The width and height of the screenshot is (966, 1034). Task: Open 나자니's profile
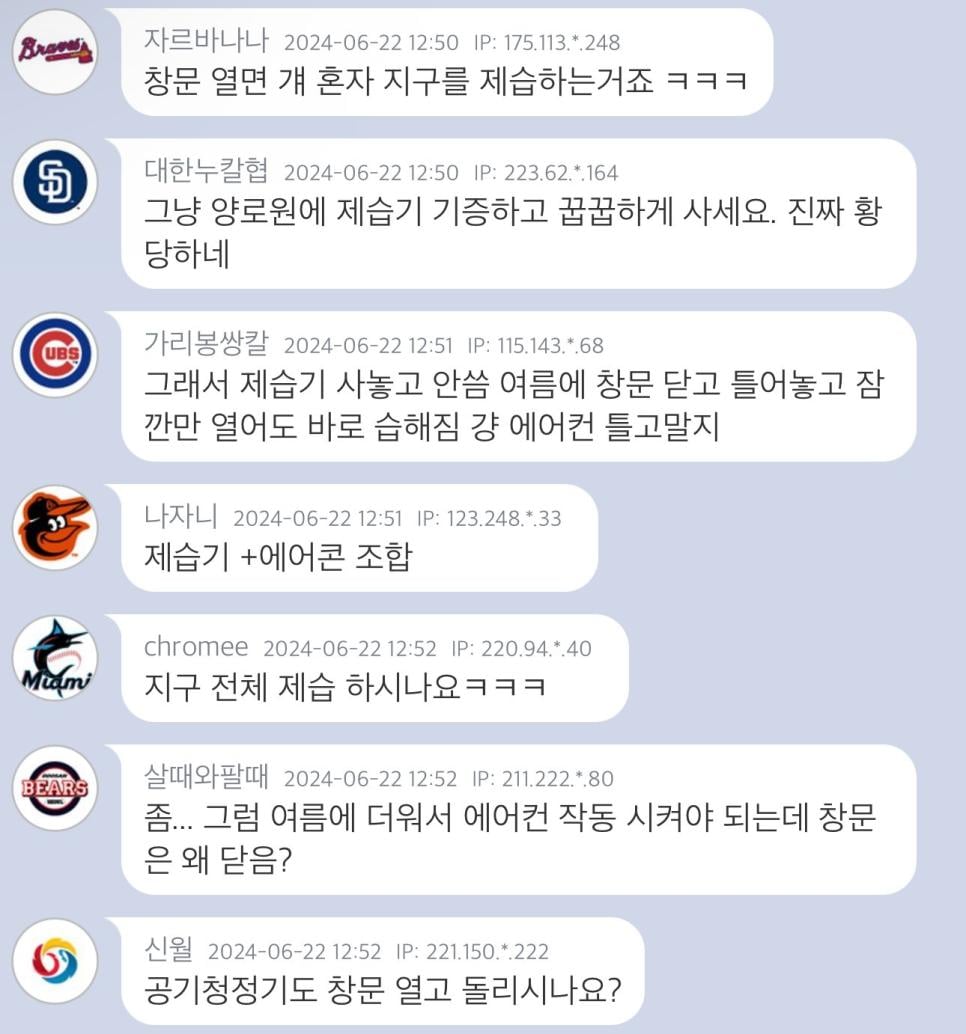[x=181, y=517]
